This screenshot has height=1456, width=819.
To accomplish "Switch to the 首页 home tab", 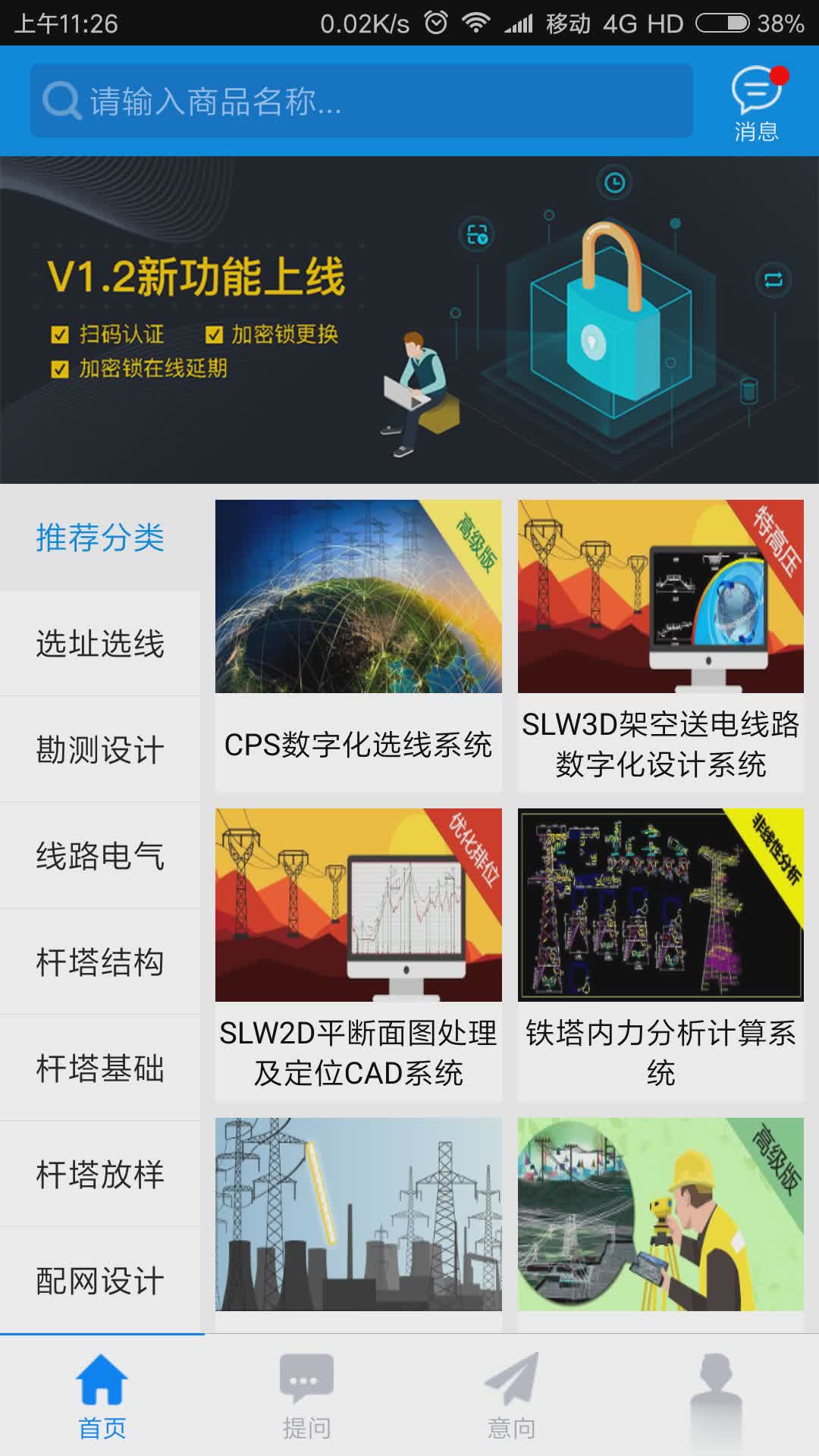I will [x=102, y=1395].
